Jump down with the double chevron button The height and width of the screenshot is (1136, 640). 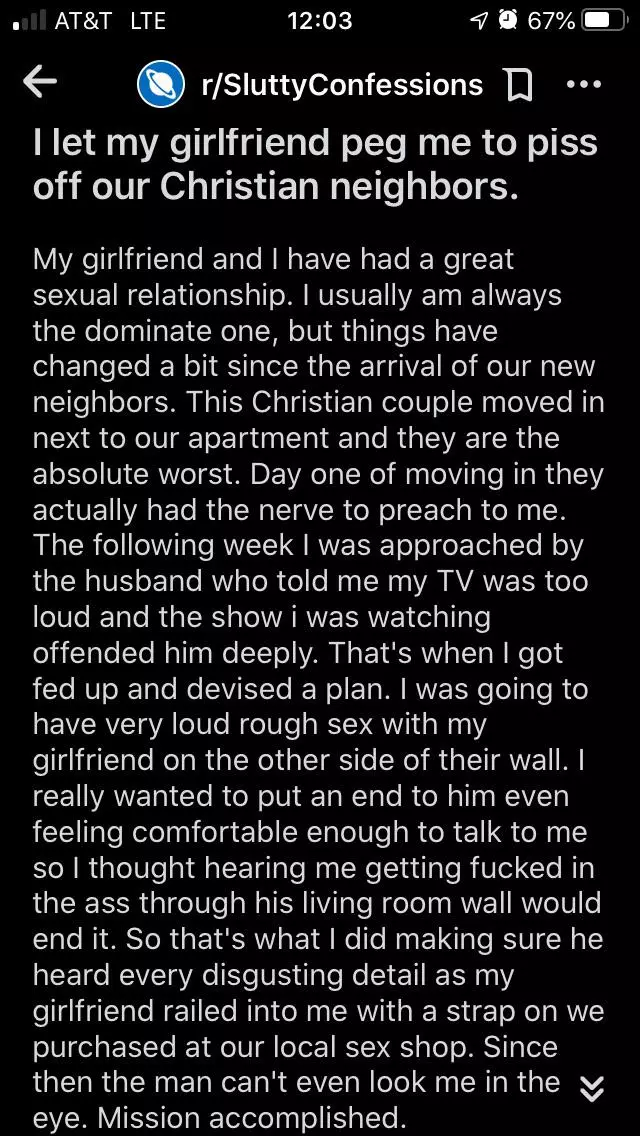coord(593,1087)
